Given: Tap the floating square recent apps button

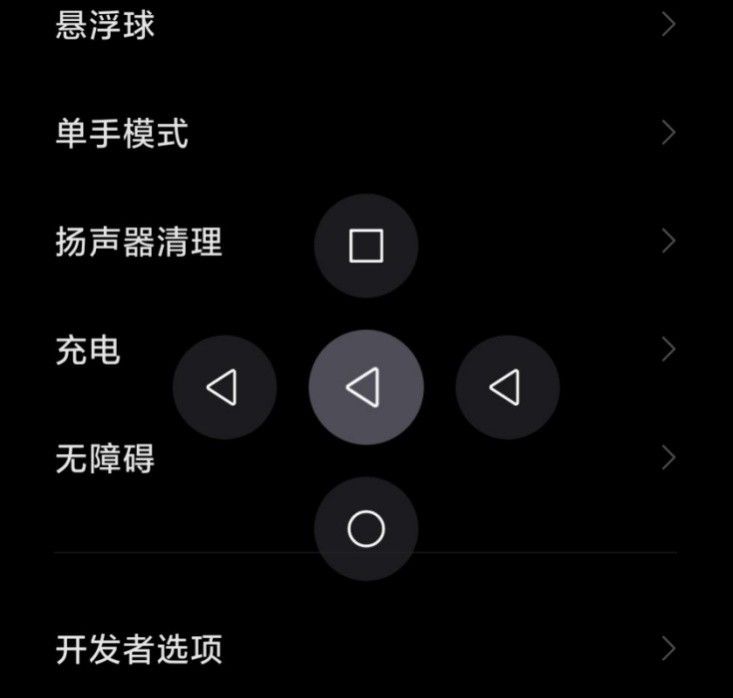Looking at the screenshot, I should pos(366,245).
